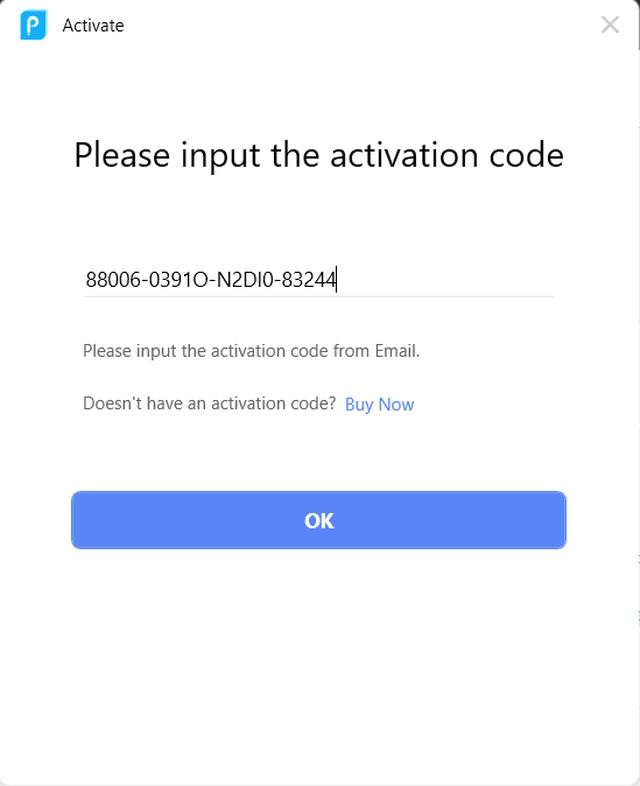Tap the activation code input field
This screenshot has height=786, width=640.
point(318,280)
